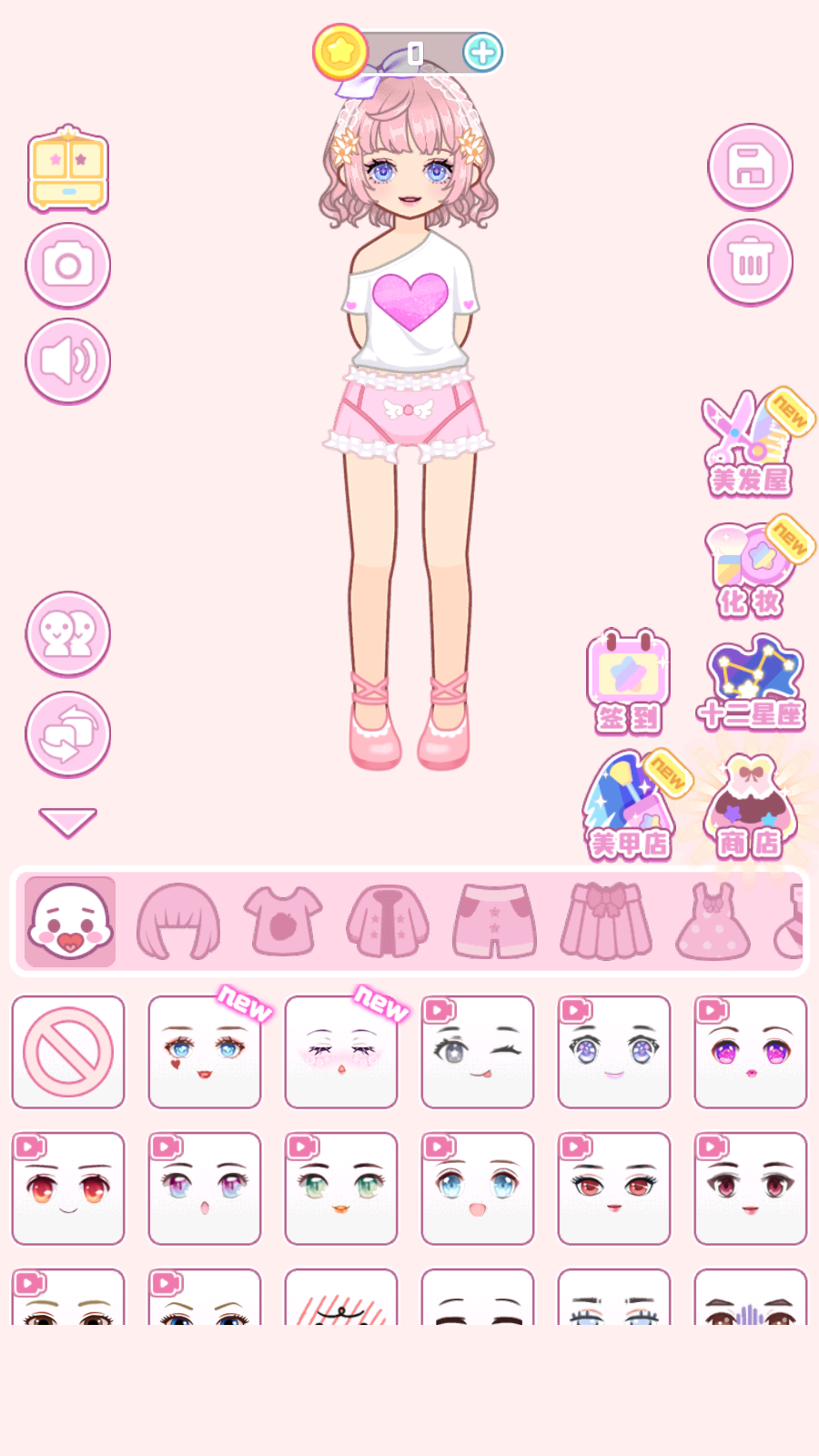This screenshot has height=1456, width=819.
Task: Open the 美甲店 nail shop
Action: point(630,806)
